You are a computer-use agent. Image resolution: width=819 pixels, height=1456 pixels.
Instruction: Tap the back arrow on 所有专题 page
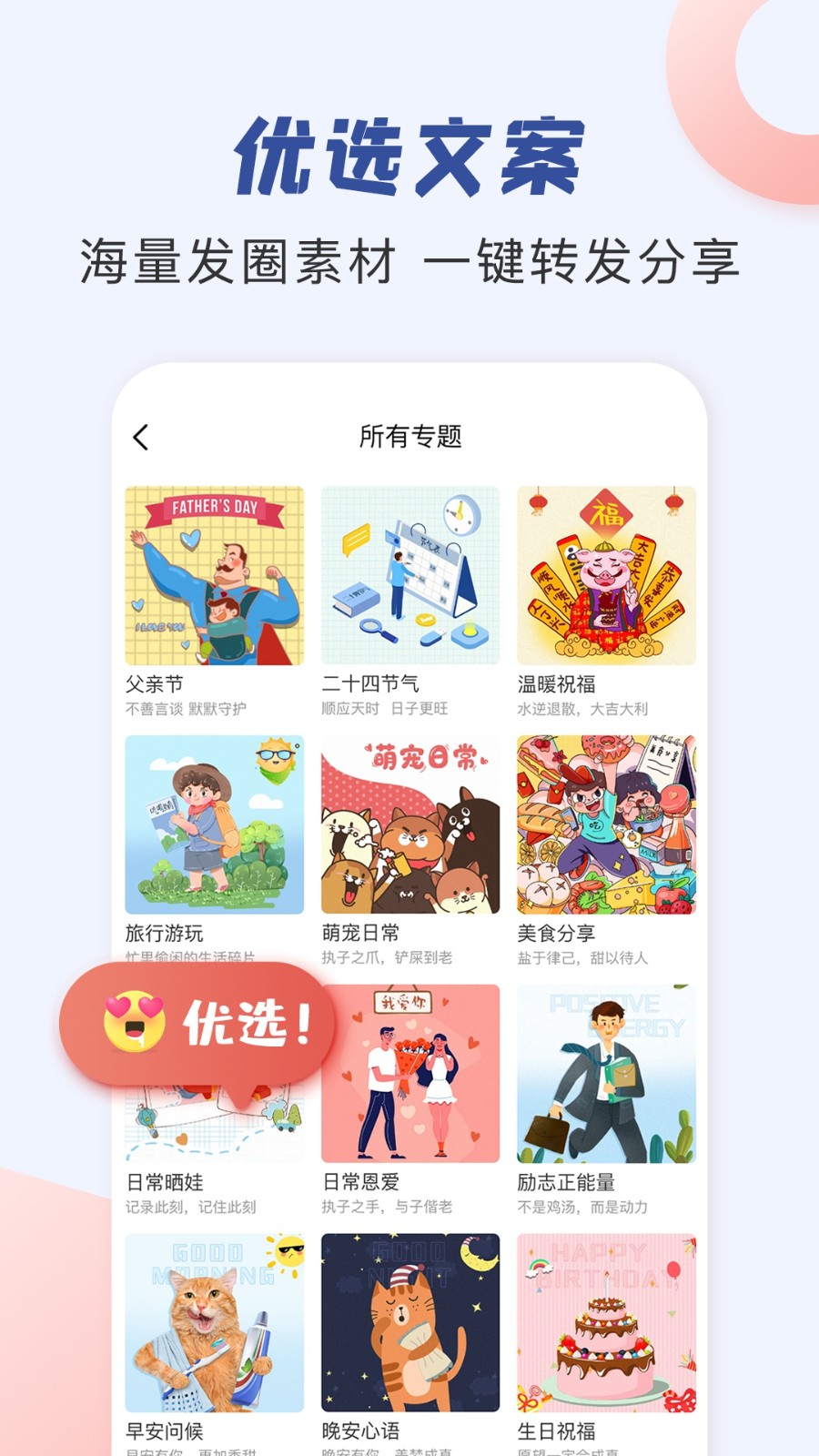pyautogui.click(x=139, y=438)
